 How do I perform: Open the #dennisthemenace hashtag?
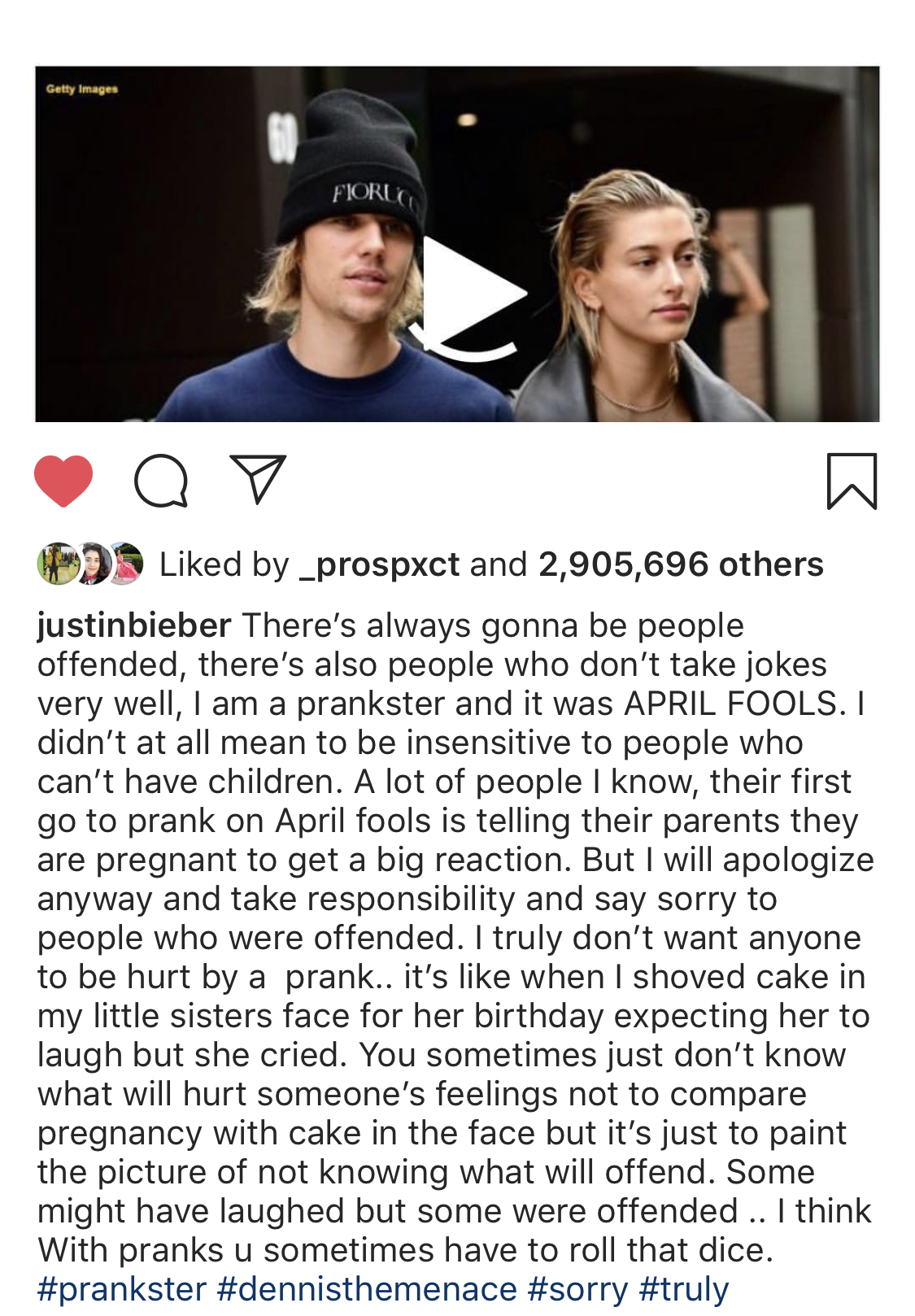point(367,1289)
